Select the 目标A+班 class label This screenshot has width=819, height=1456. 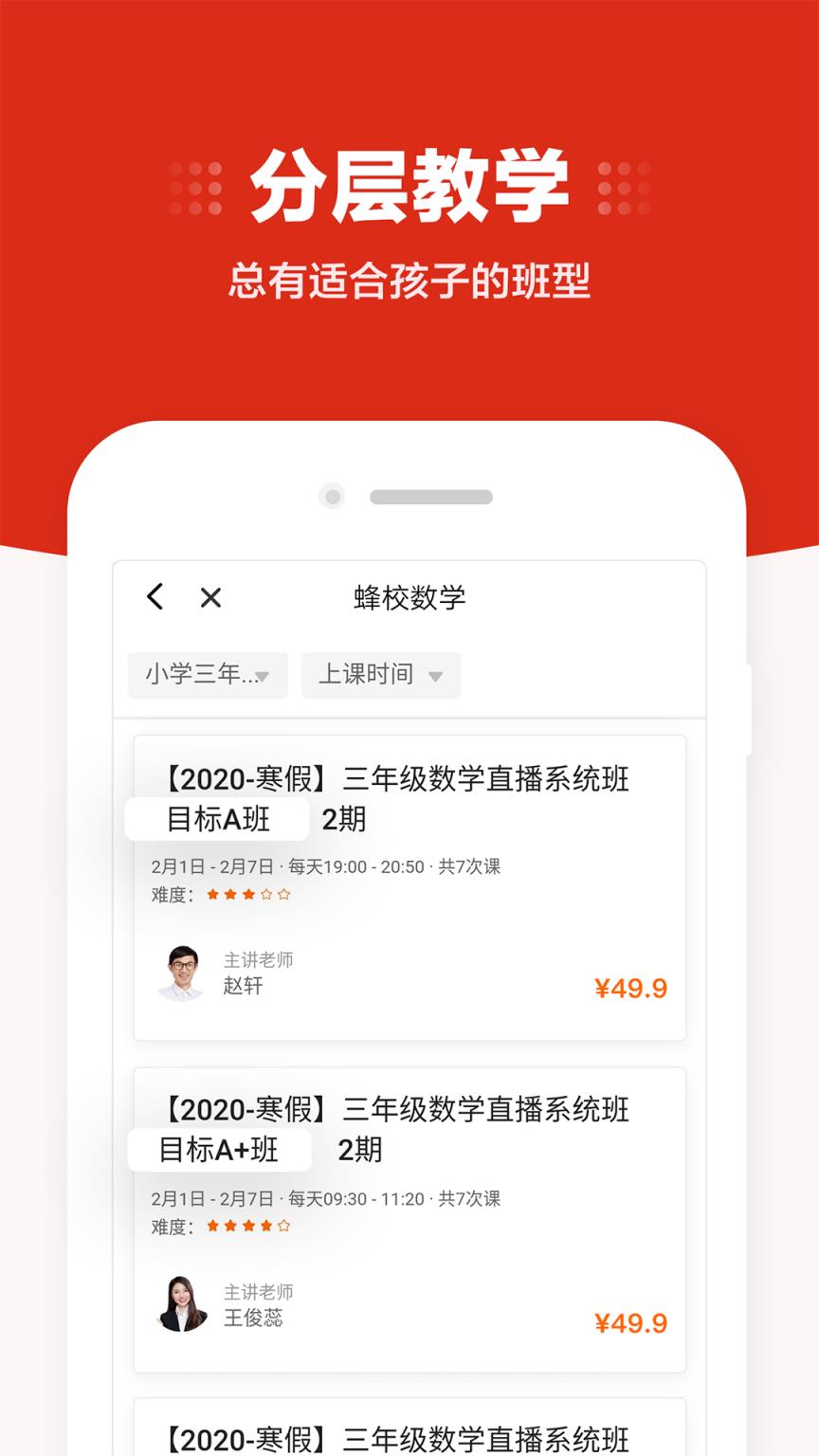coord(220,1151)
